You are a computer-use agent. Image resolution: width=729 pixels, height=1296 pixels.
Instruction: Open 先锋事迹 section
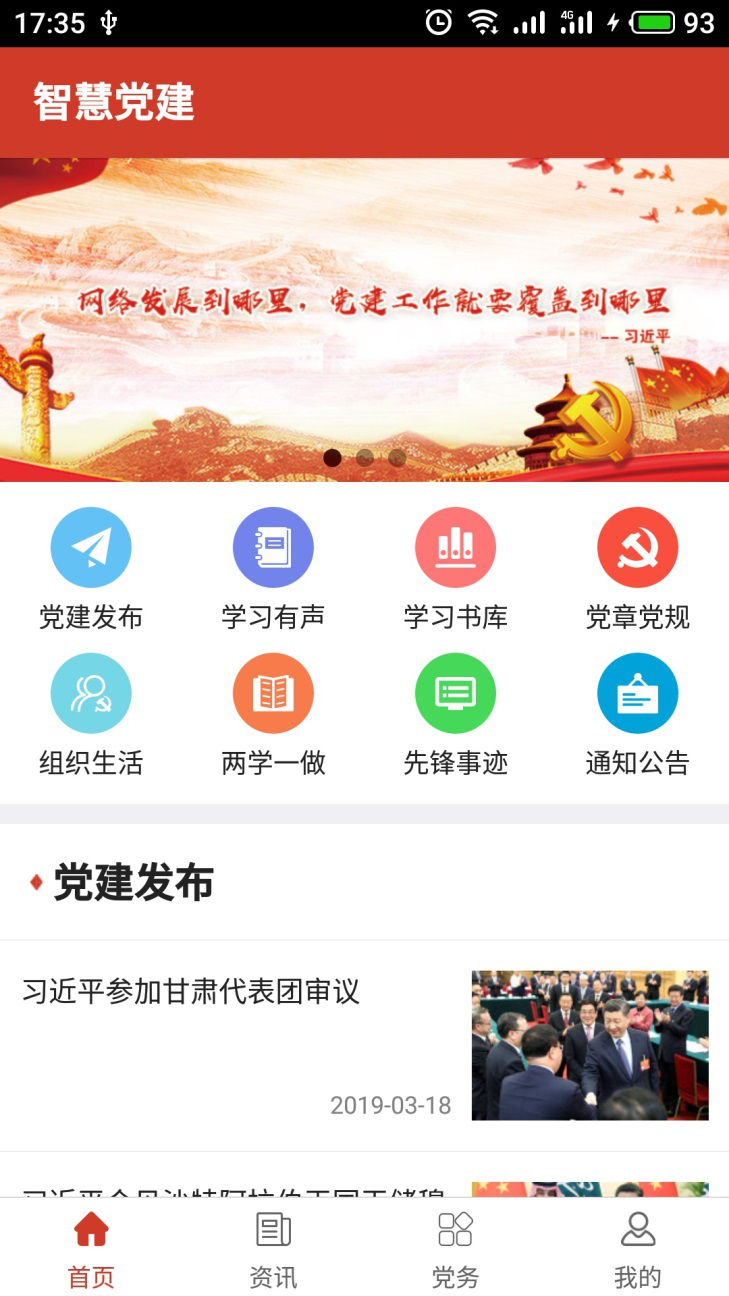click(x=455, y=694)
